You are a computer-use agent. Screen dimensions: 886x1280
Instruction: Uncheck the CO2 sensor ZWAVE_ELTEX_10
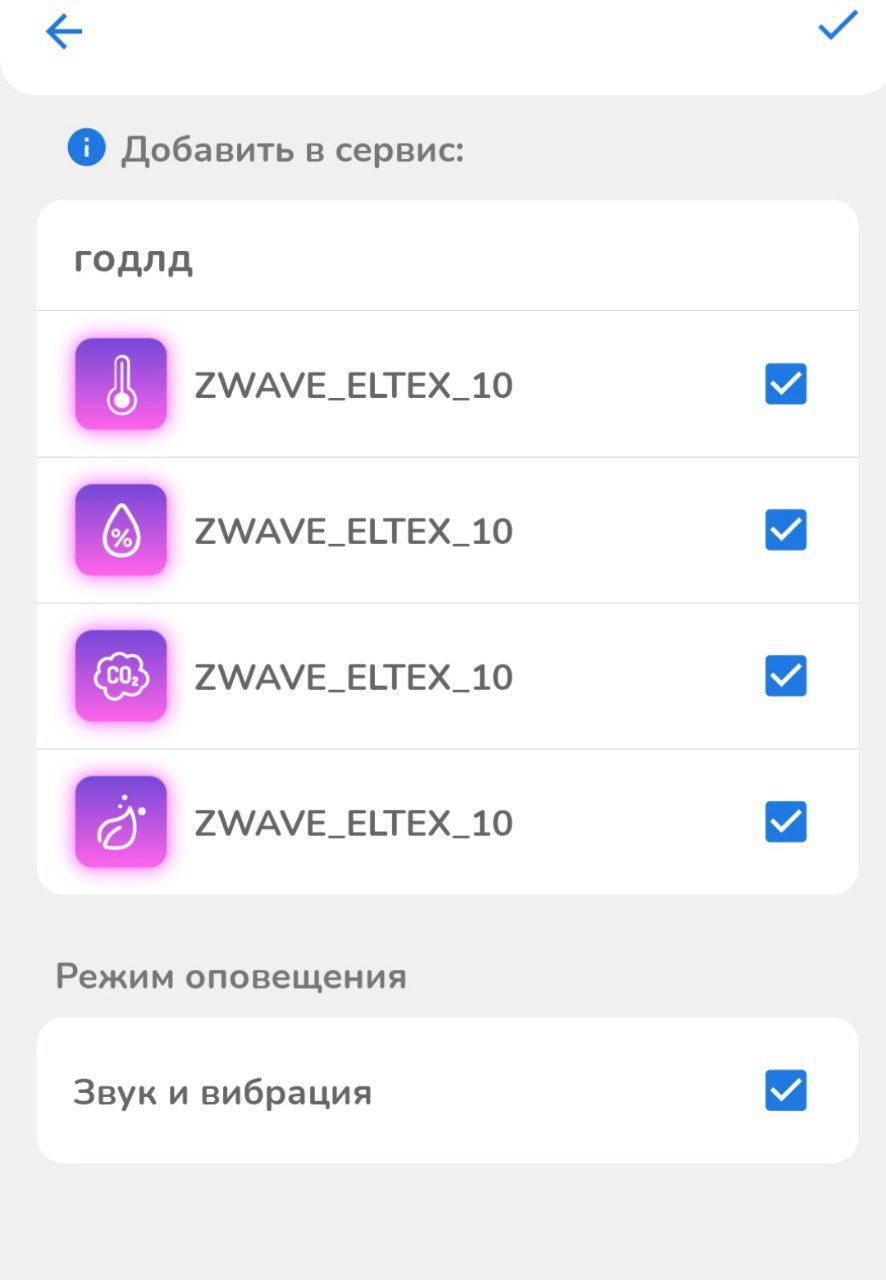785,676
